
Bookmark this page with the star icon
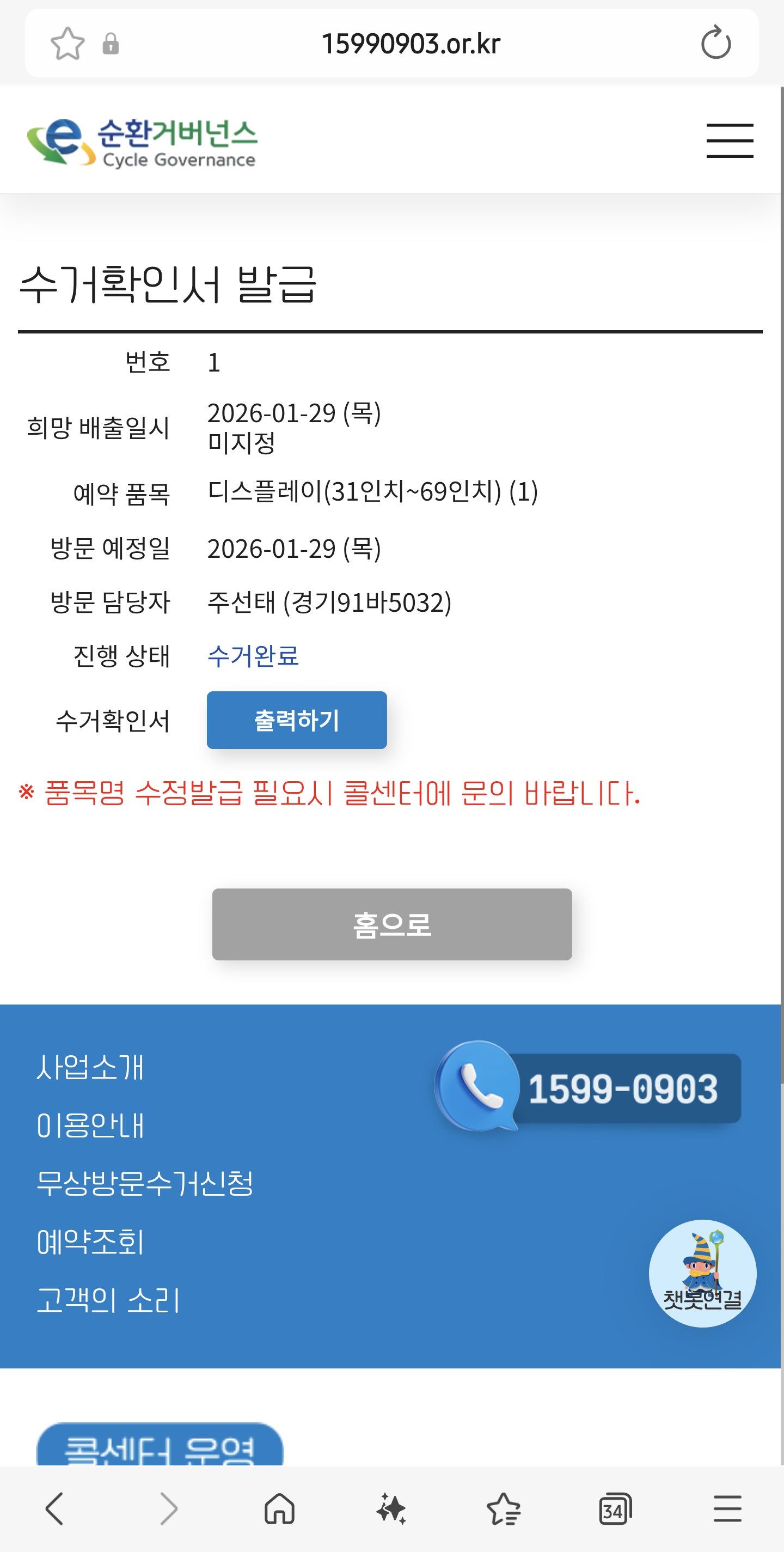(x=68, y=44)
